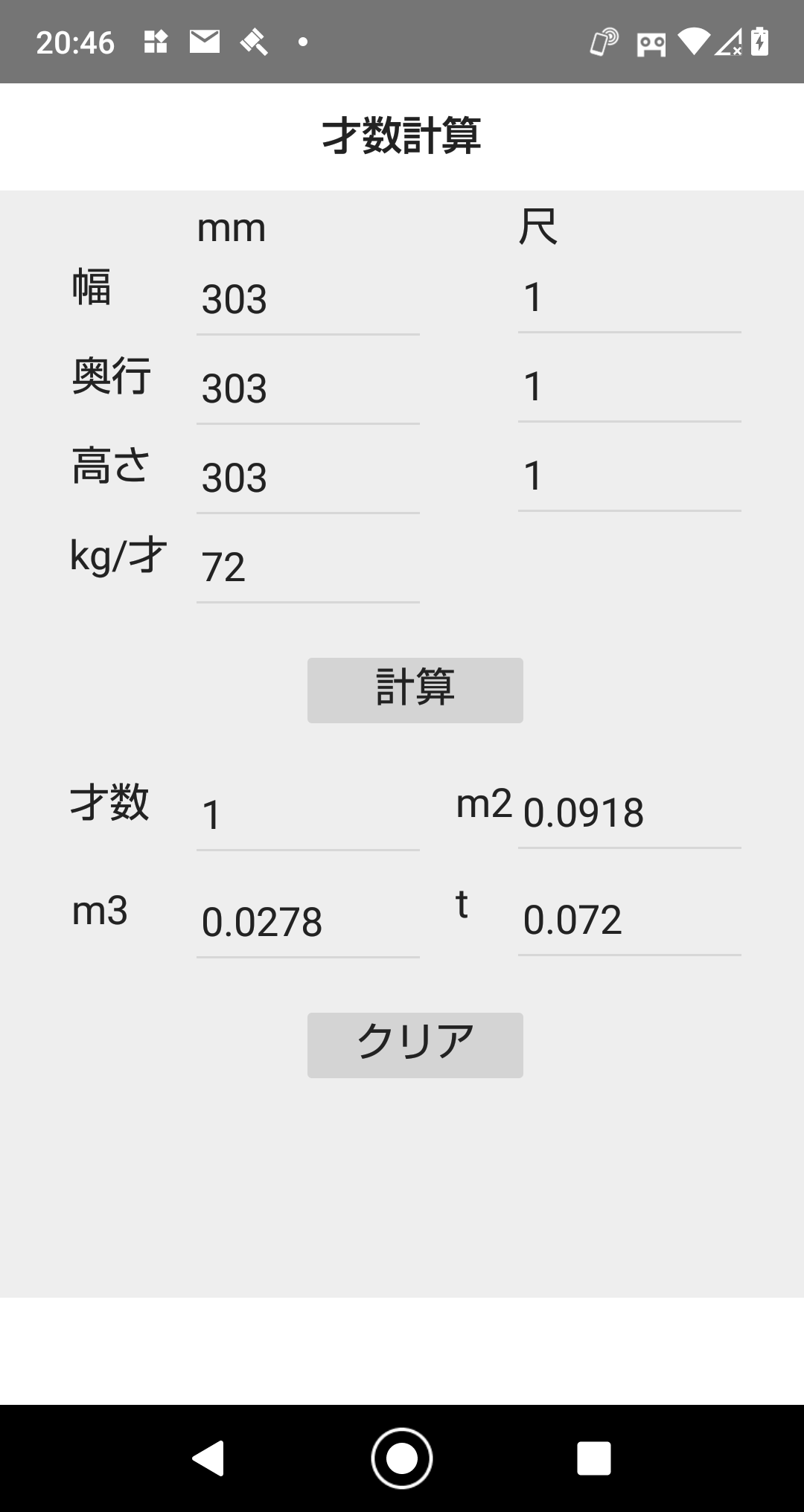Select the 高さ mm input field
Viewport: 804px width, 1512px height.
308,478
